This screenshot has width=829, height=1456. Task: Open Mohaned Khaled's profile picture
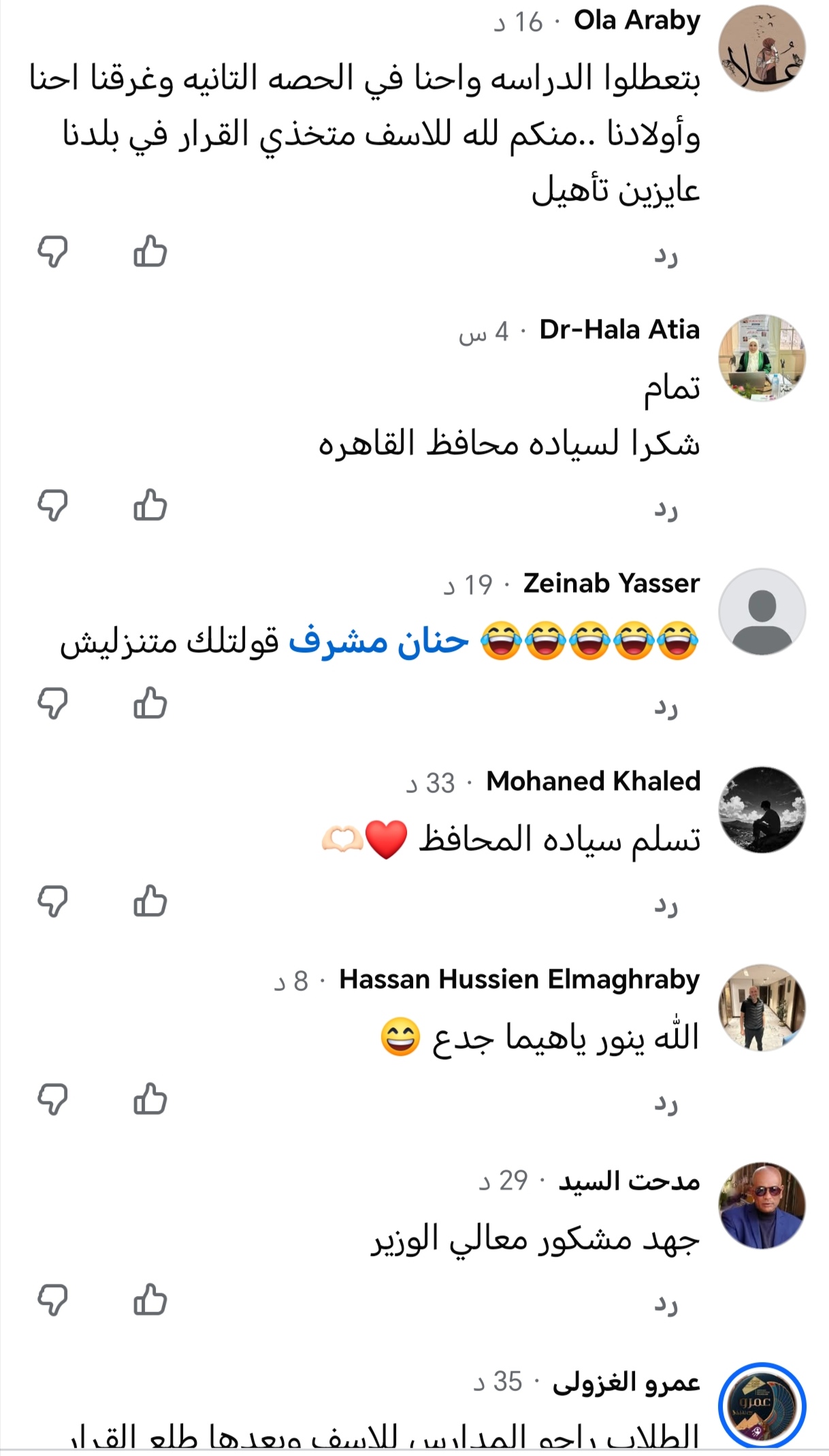click(762, 810)
